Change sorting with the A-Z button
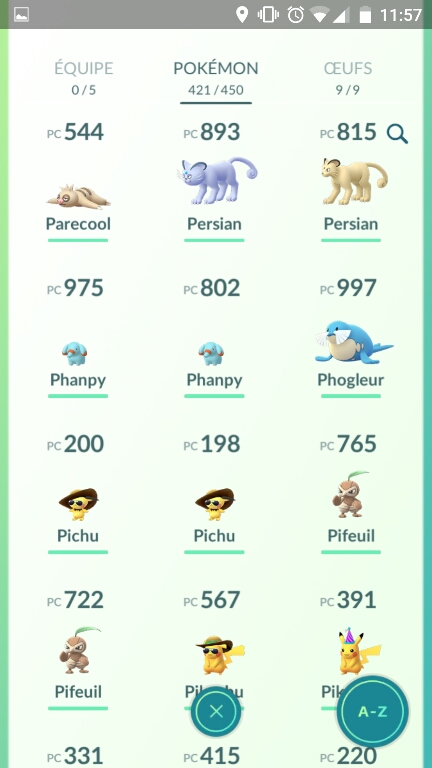This screenshot has width=432, height=768. 373,711
